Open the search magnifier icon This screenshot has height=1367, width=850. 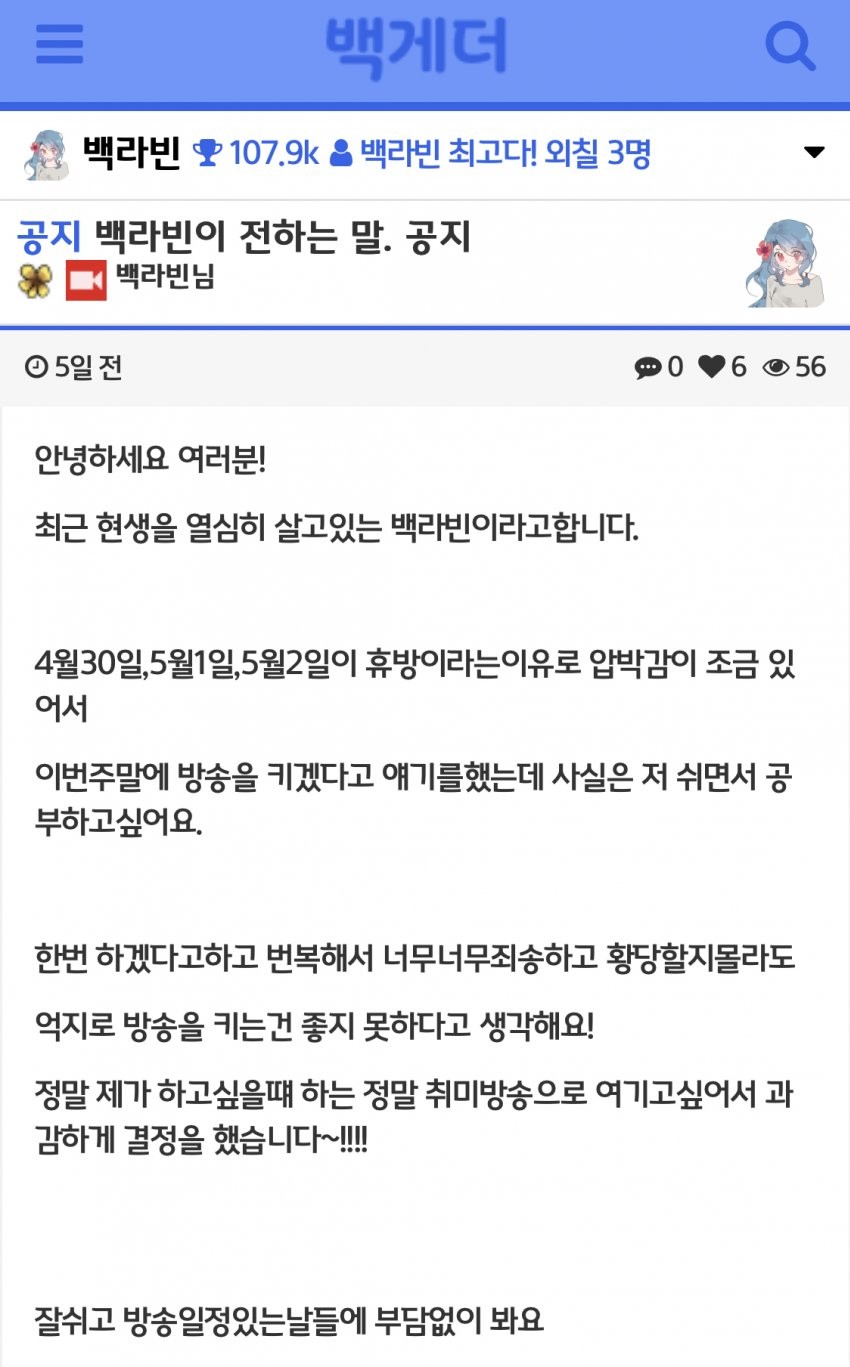point(789,45)
